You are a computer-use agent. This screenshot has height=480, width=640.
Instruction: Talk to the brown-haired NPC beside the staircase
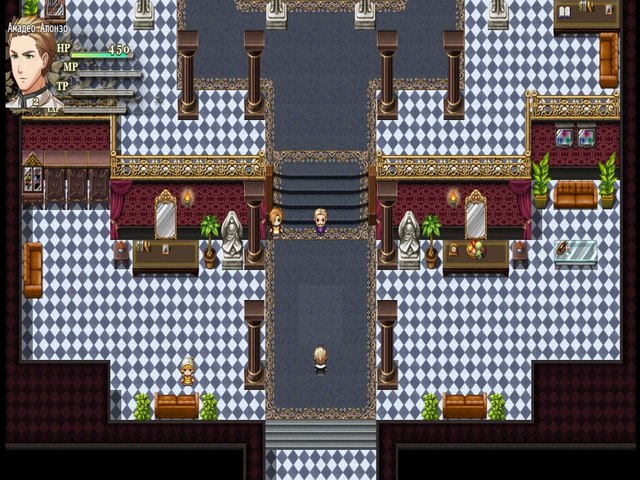coord(275,221)
